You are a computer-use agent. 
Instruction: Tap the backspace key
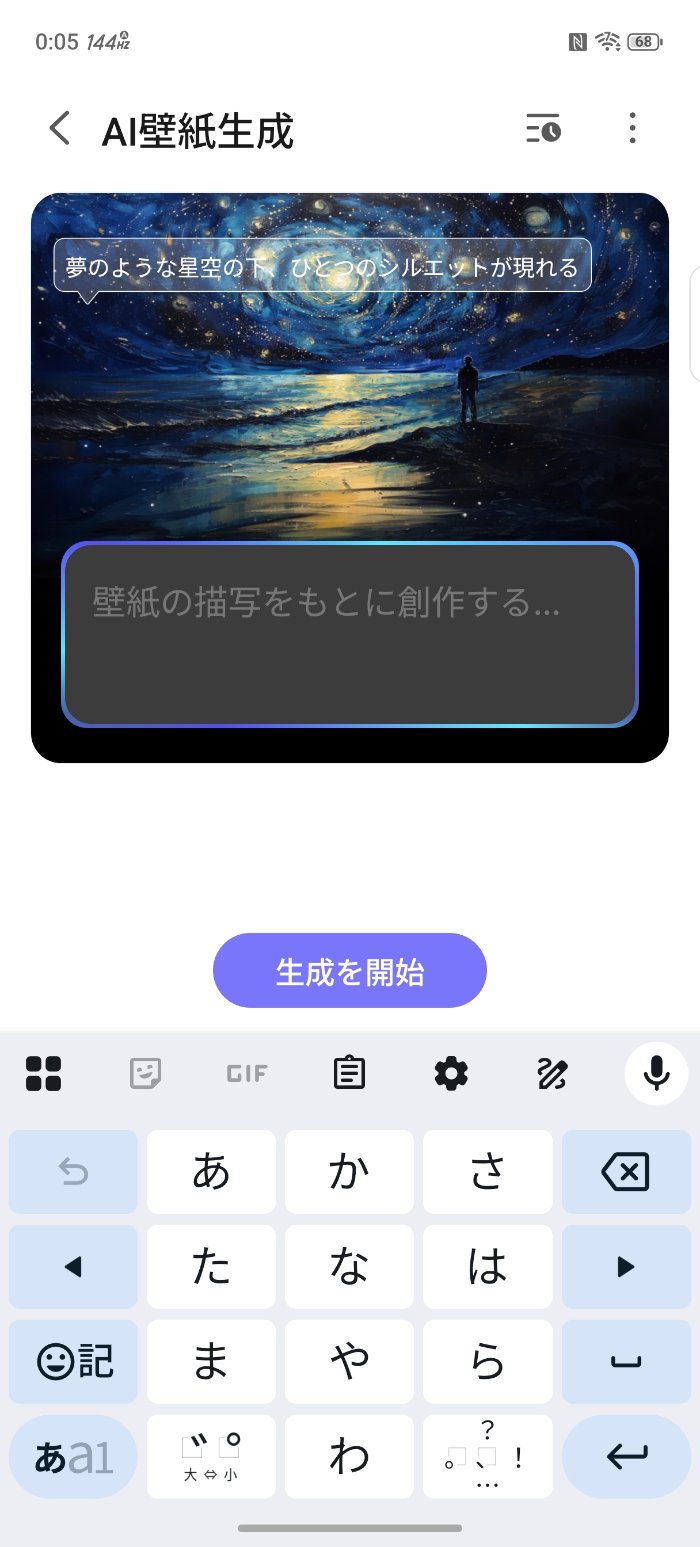[x=626, y=1172]
